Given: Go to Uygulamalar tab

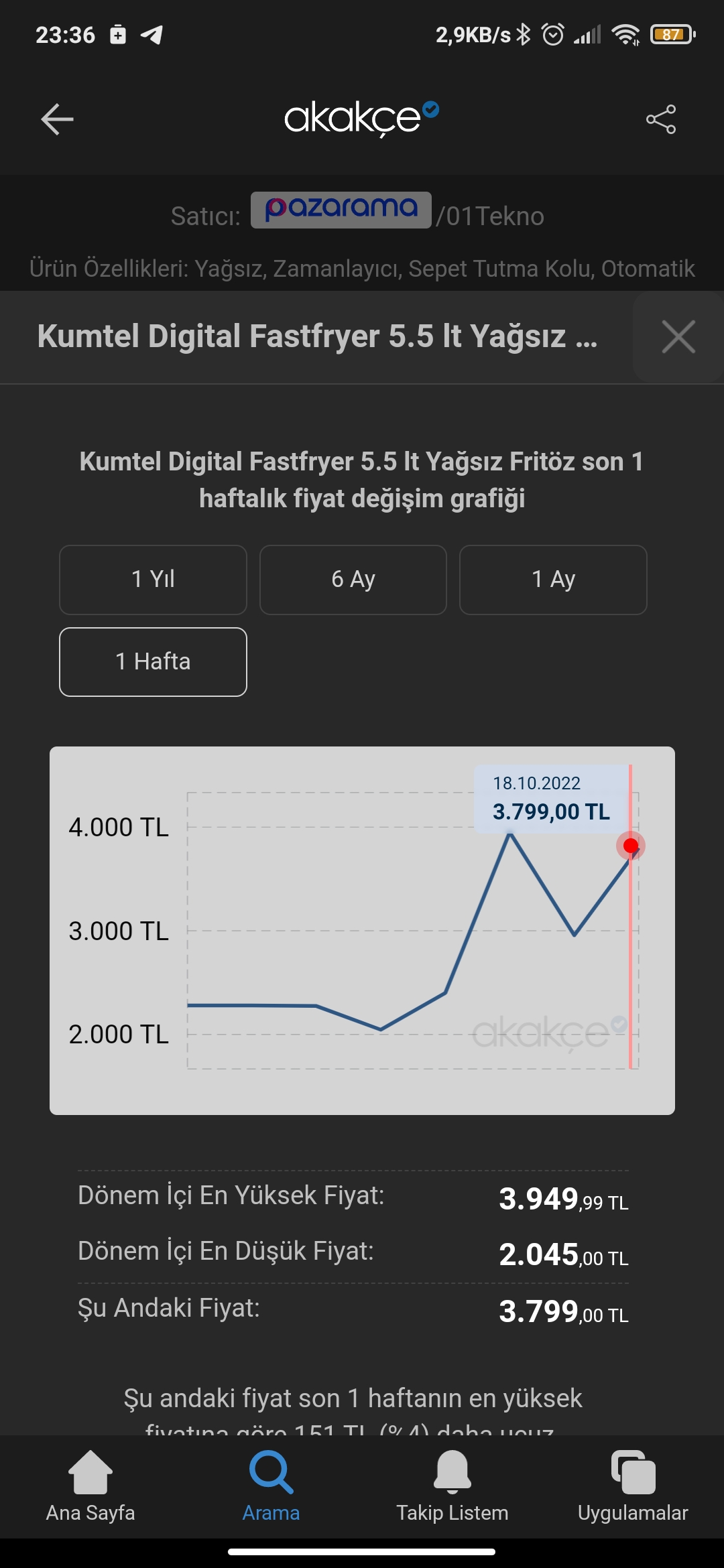Looking at the screenshot, I should coord(633,1485).
